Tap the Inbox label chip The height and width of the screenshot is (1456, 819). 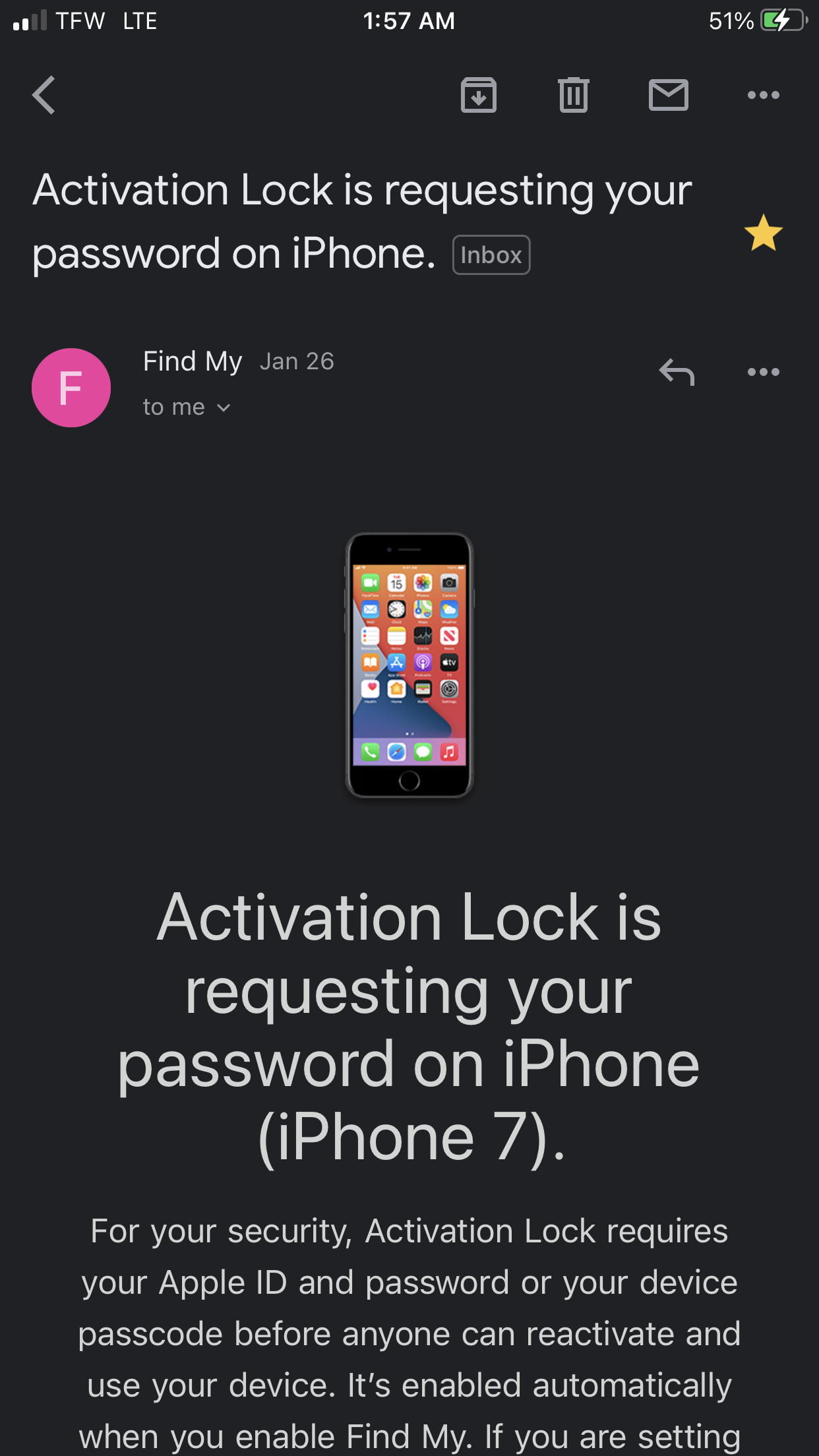click(x=491, y=255)
